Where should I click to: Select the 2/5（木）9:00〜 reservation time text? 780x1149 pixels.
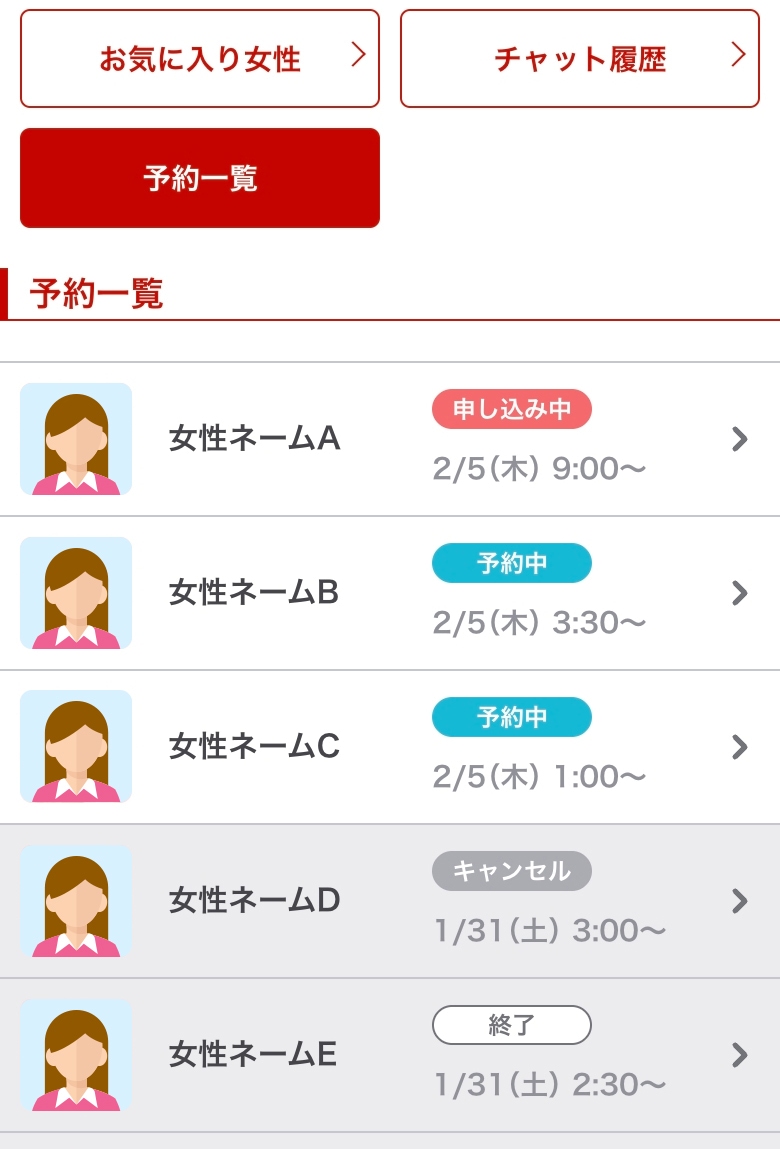(x=540, y=466)
